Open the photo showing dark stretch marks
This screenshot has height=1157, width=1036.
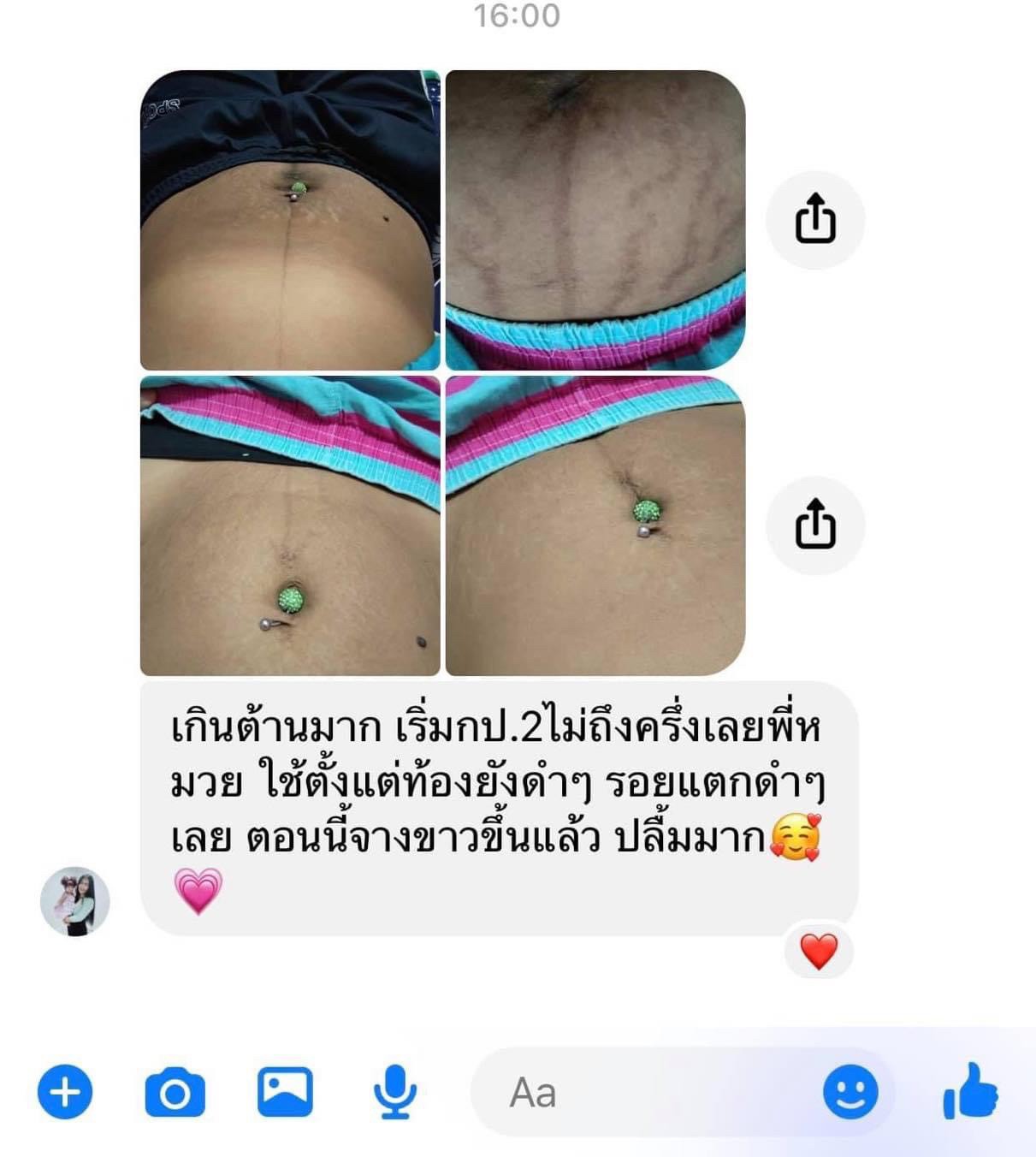tap(595, 220)
